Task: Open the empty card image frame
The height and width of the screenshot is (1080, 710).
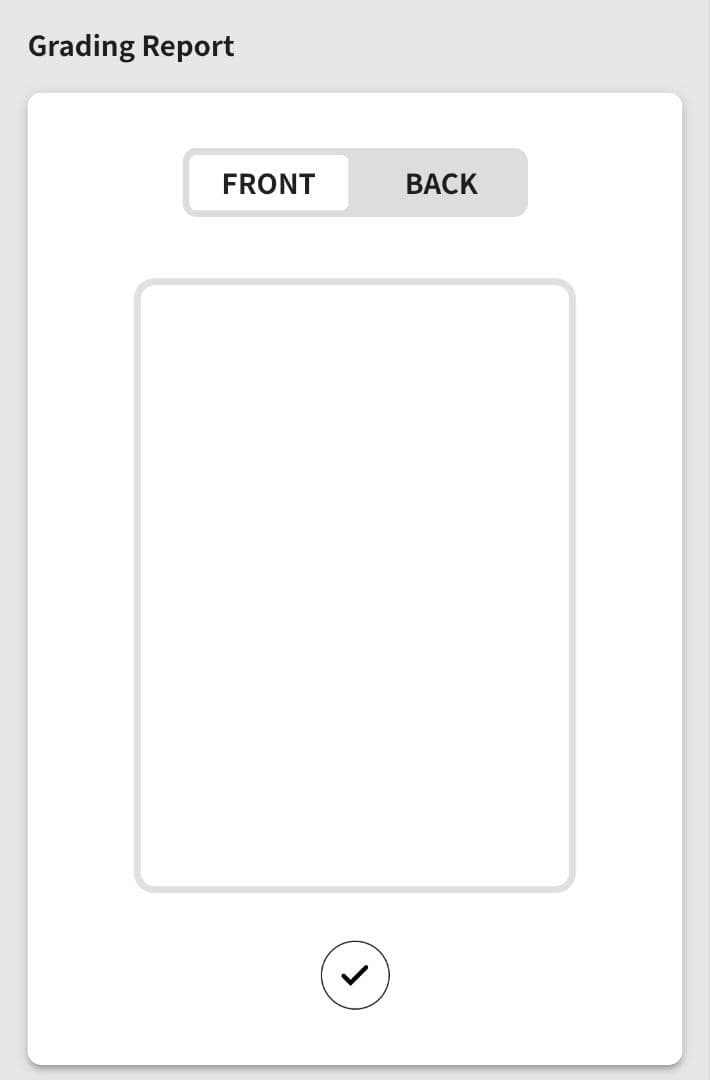Action: (x=355, y=585)
